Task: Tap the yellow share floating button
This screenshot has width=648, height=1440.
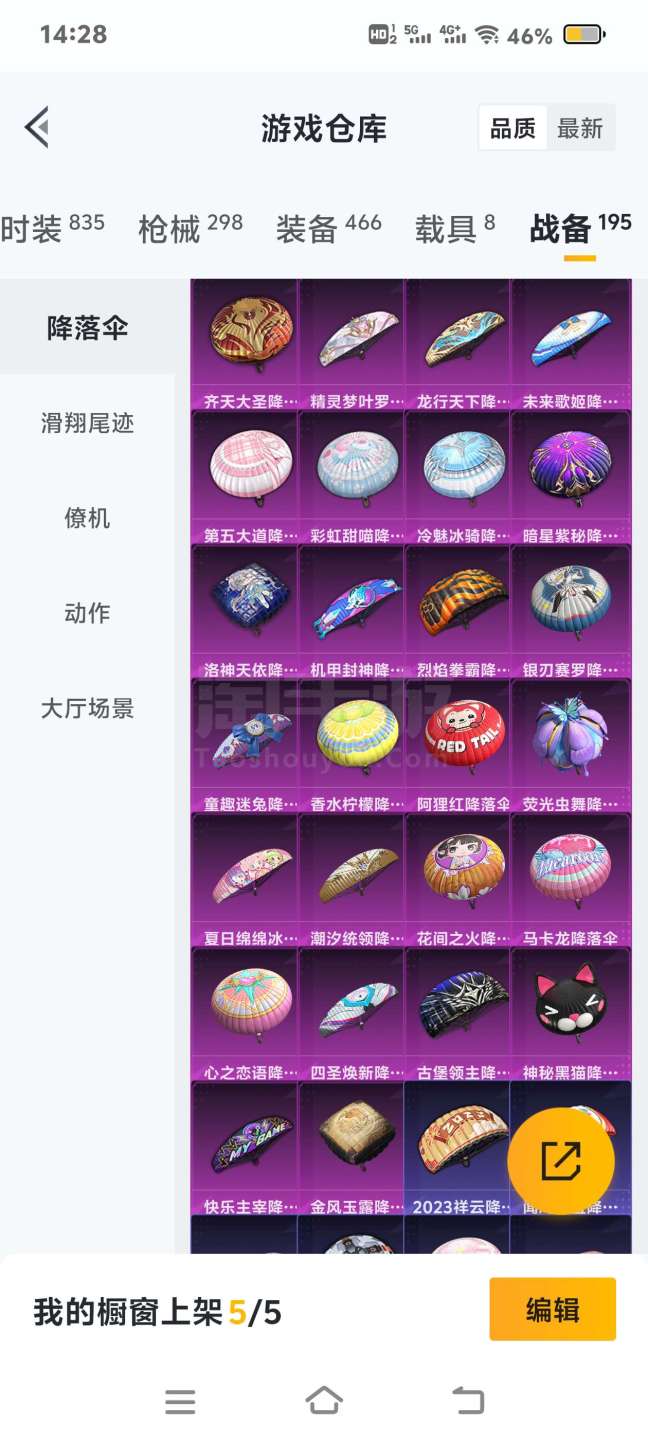Action: [561, 1161]
